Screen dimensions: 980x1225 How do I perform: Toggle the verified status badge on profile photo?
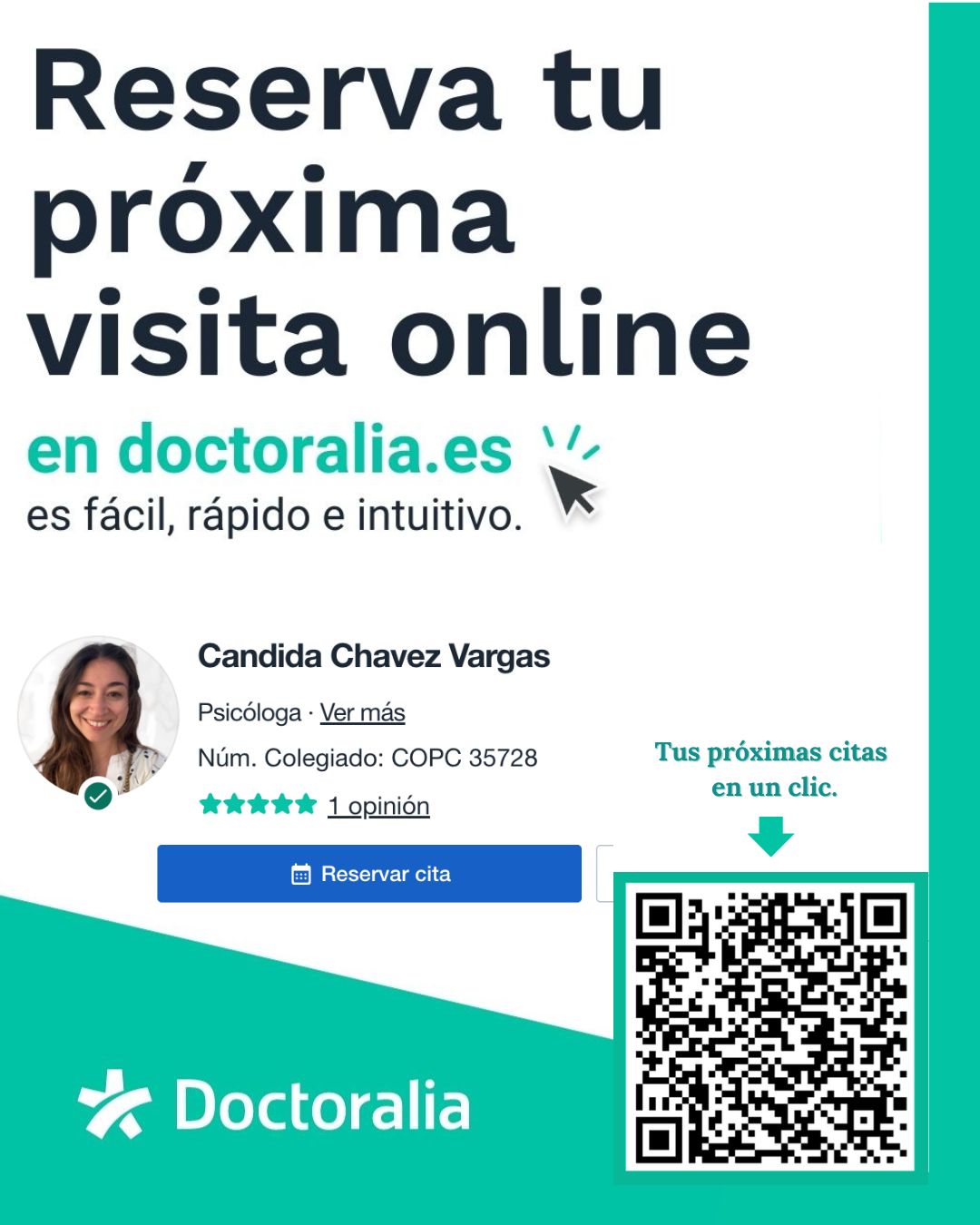pos(98,796)
